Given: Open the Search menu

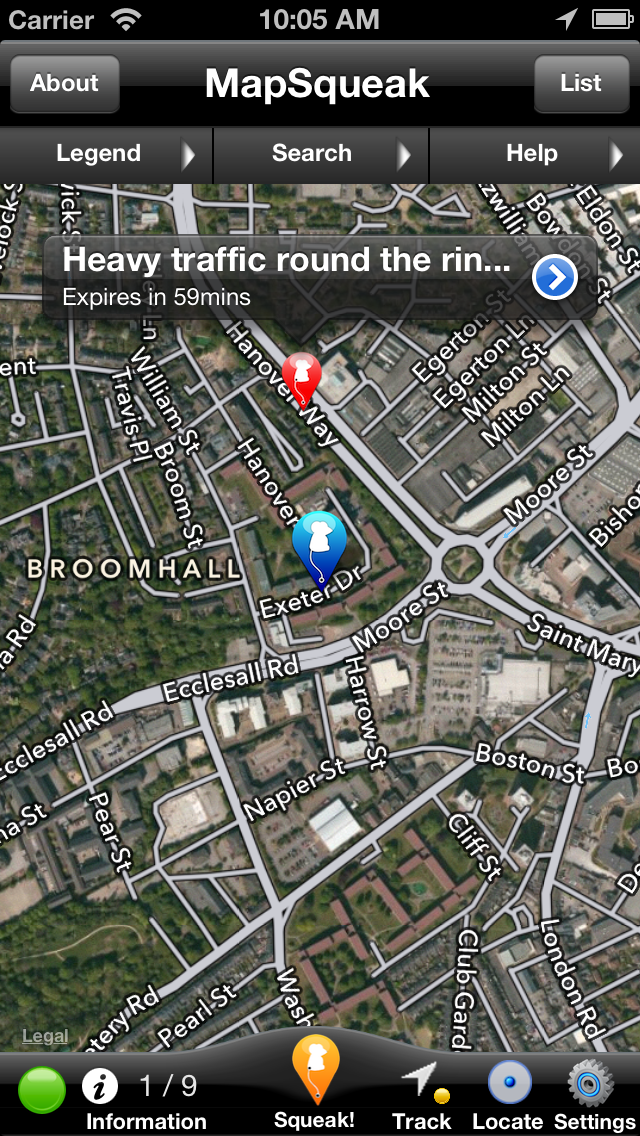Looking at the screenshot, I should (x=320, y=154).
